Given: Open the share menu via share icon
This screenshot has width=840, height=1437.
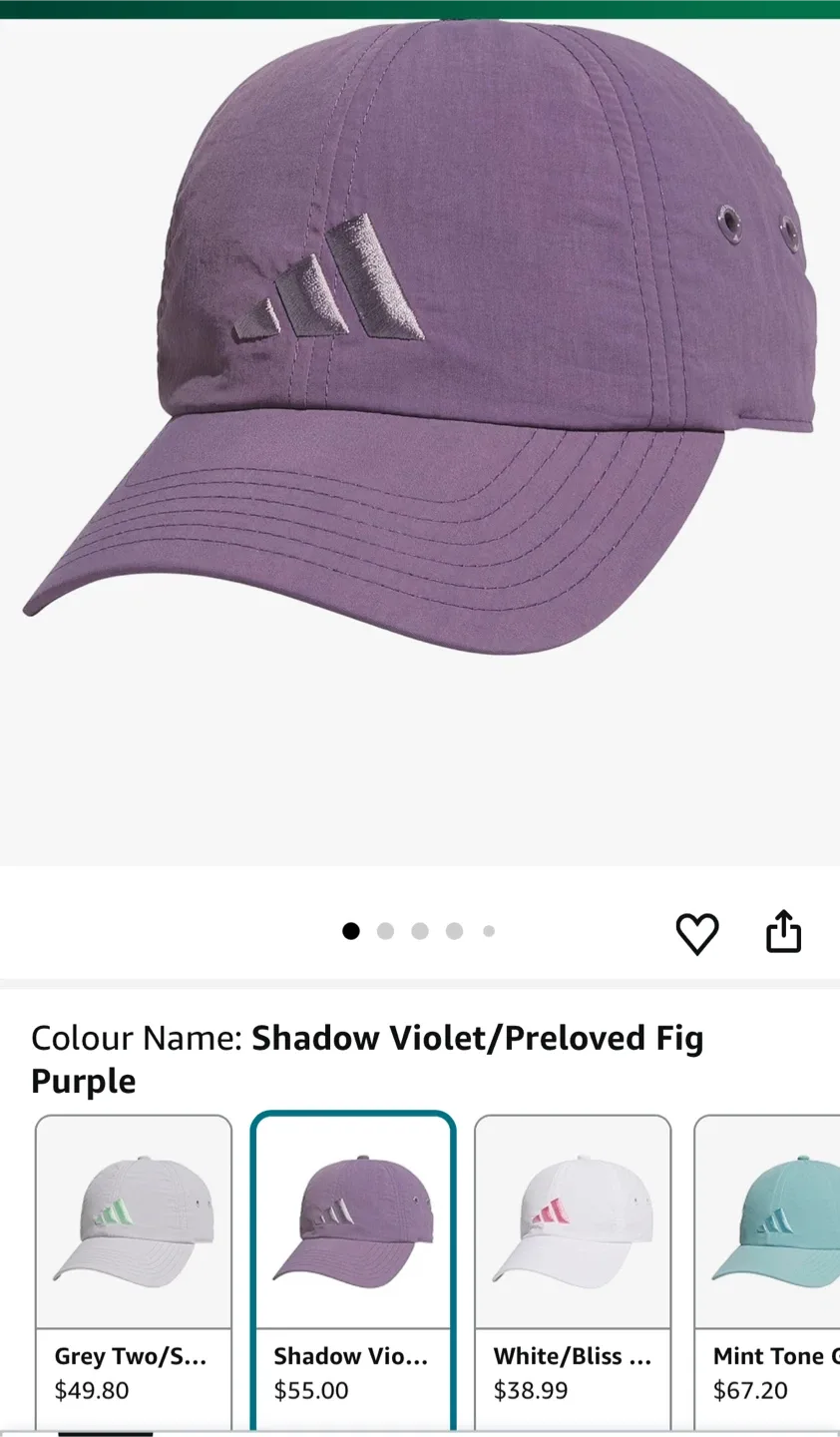Looking at the screenshot, I should coord(784,931).
